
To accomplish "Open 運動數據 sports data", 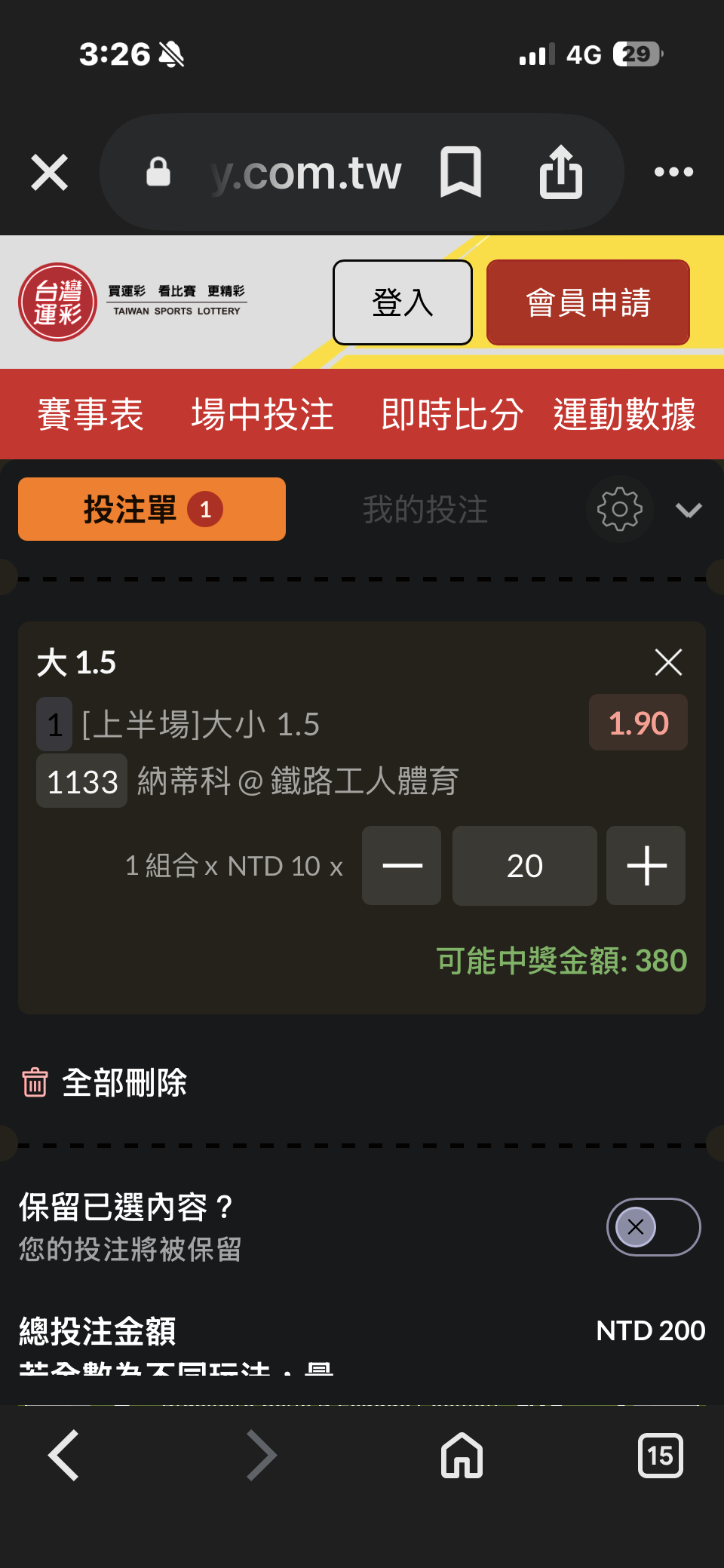I will click(624, 414).
